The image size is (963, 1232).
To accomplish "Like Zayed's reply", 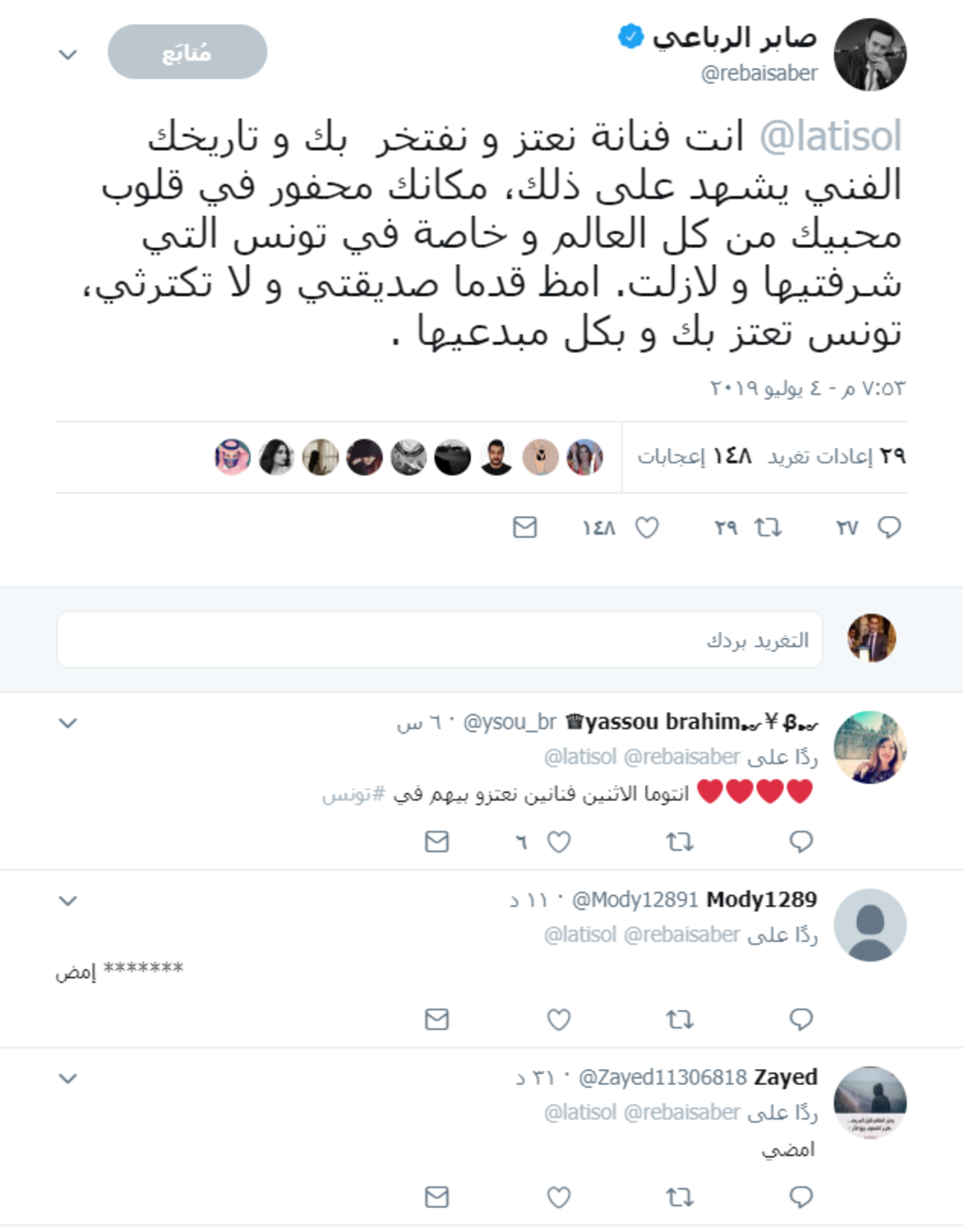I will [559, 1197].
